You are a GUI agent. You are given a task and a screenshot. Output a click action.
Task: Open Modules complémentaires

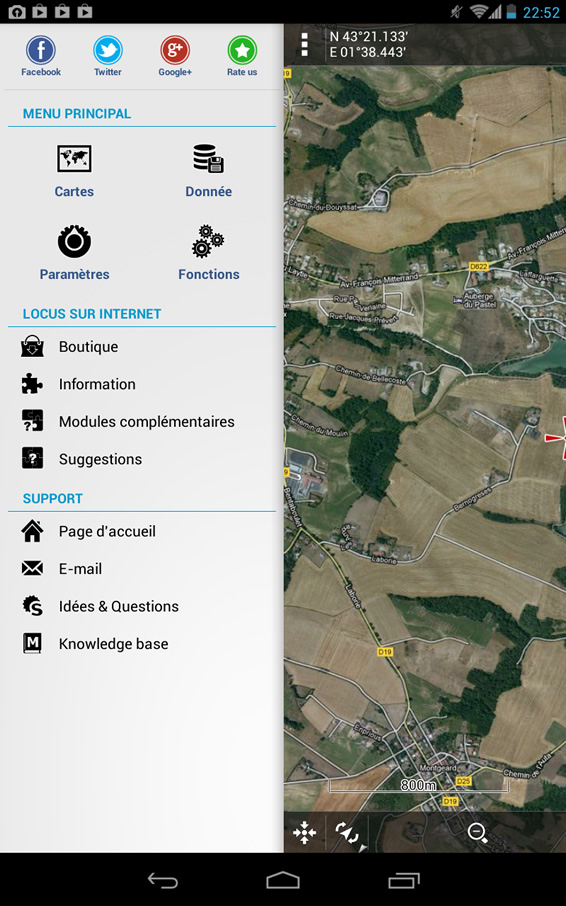pos(142,422)
